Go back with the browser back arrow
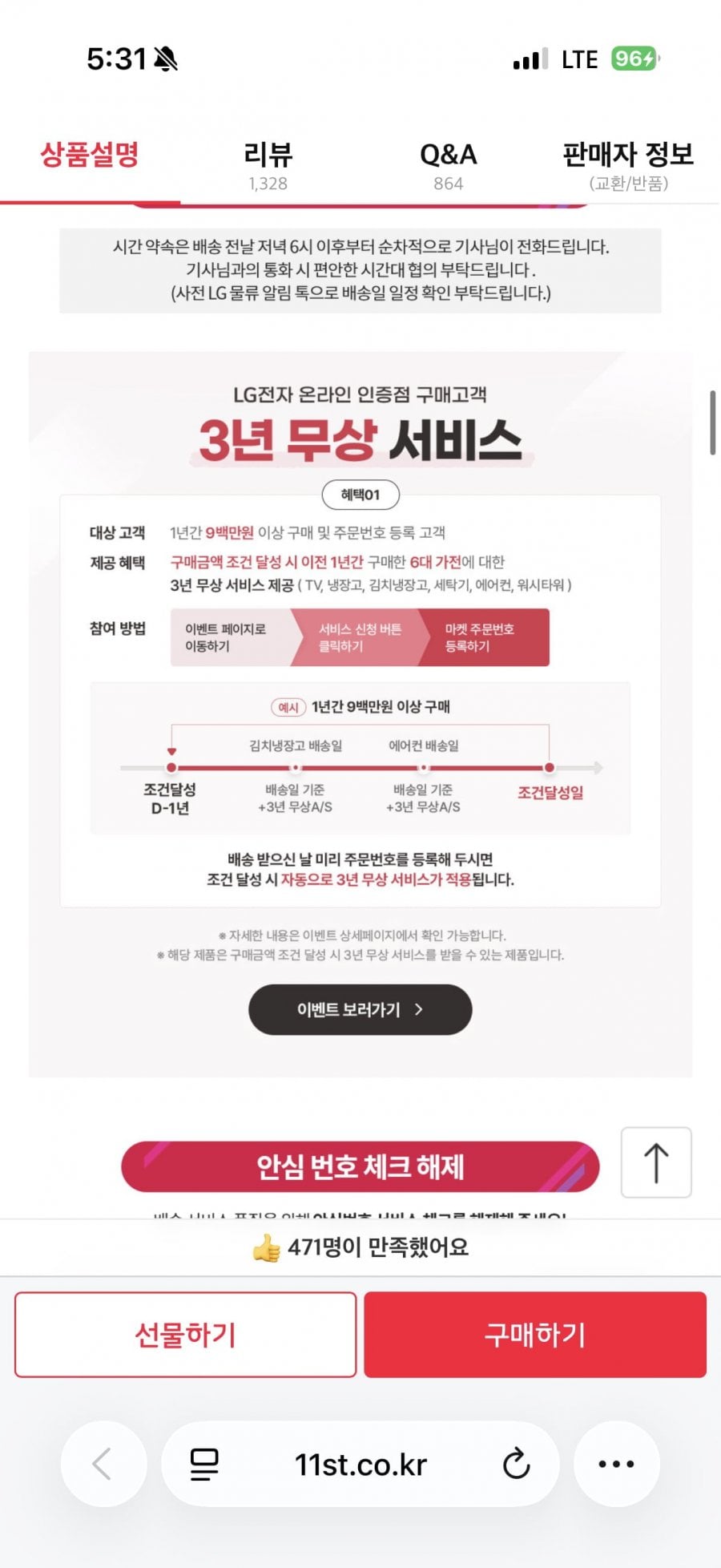The width and height of the screenshot is (721, 1568). (103, 1464)
